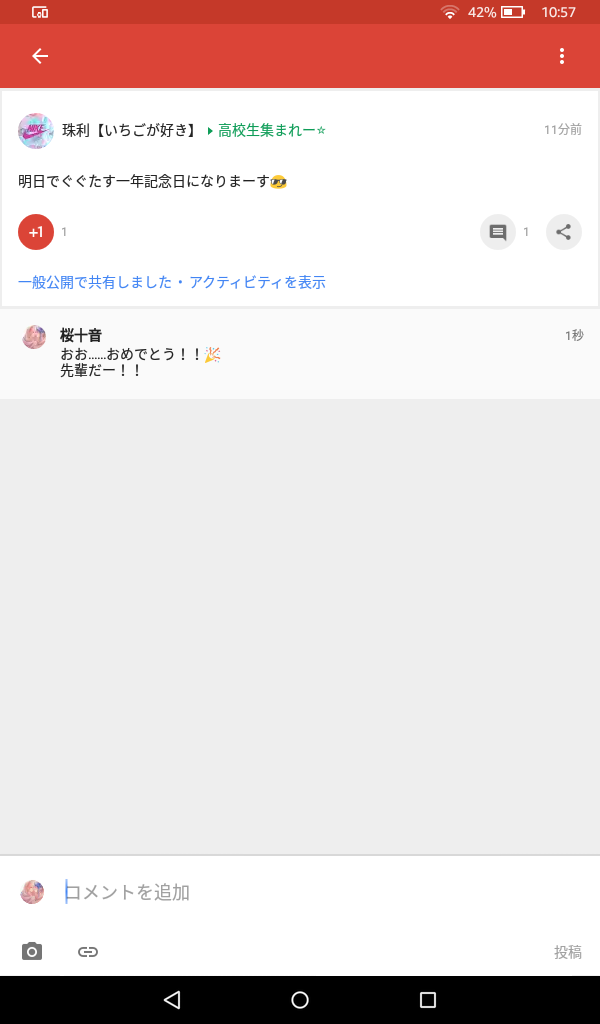The image size is (600, 1024).
Task: Tap the system home button
Action: pyautogui.click(x=300, y=1000)
